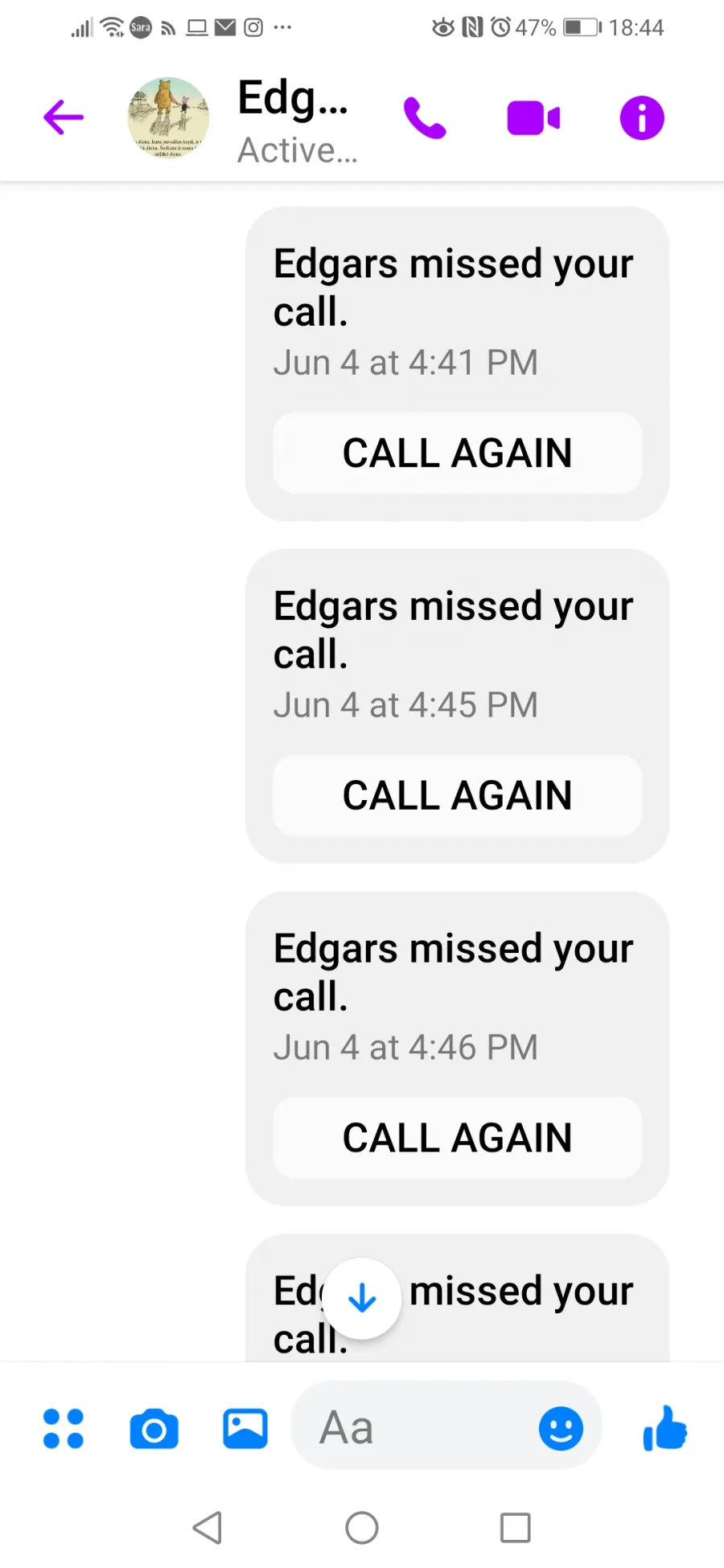The height and width of the screenshot is (1568, 724).
Task: Tap Call Again for the 4:46 PM call
Action: (x=458, y=1138)
